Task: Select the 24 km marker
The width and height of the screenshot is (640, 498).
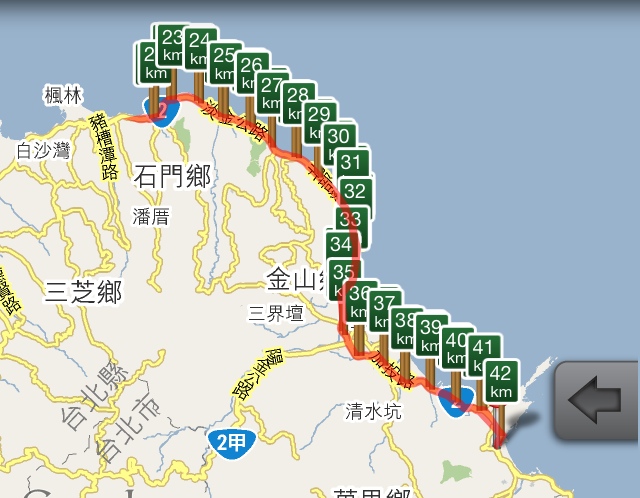Action: [201, 48]
